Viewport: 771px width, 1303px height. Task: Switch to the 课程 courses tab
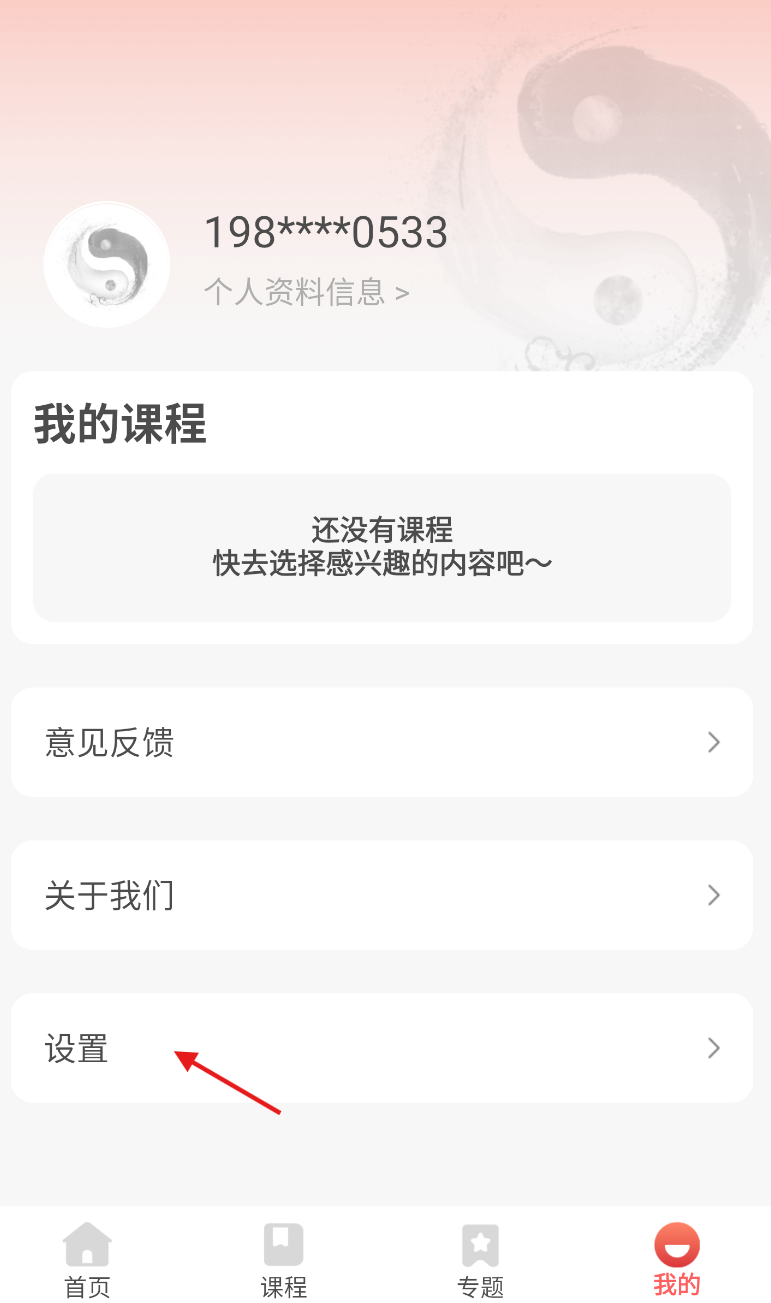[283, 1259]
